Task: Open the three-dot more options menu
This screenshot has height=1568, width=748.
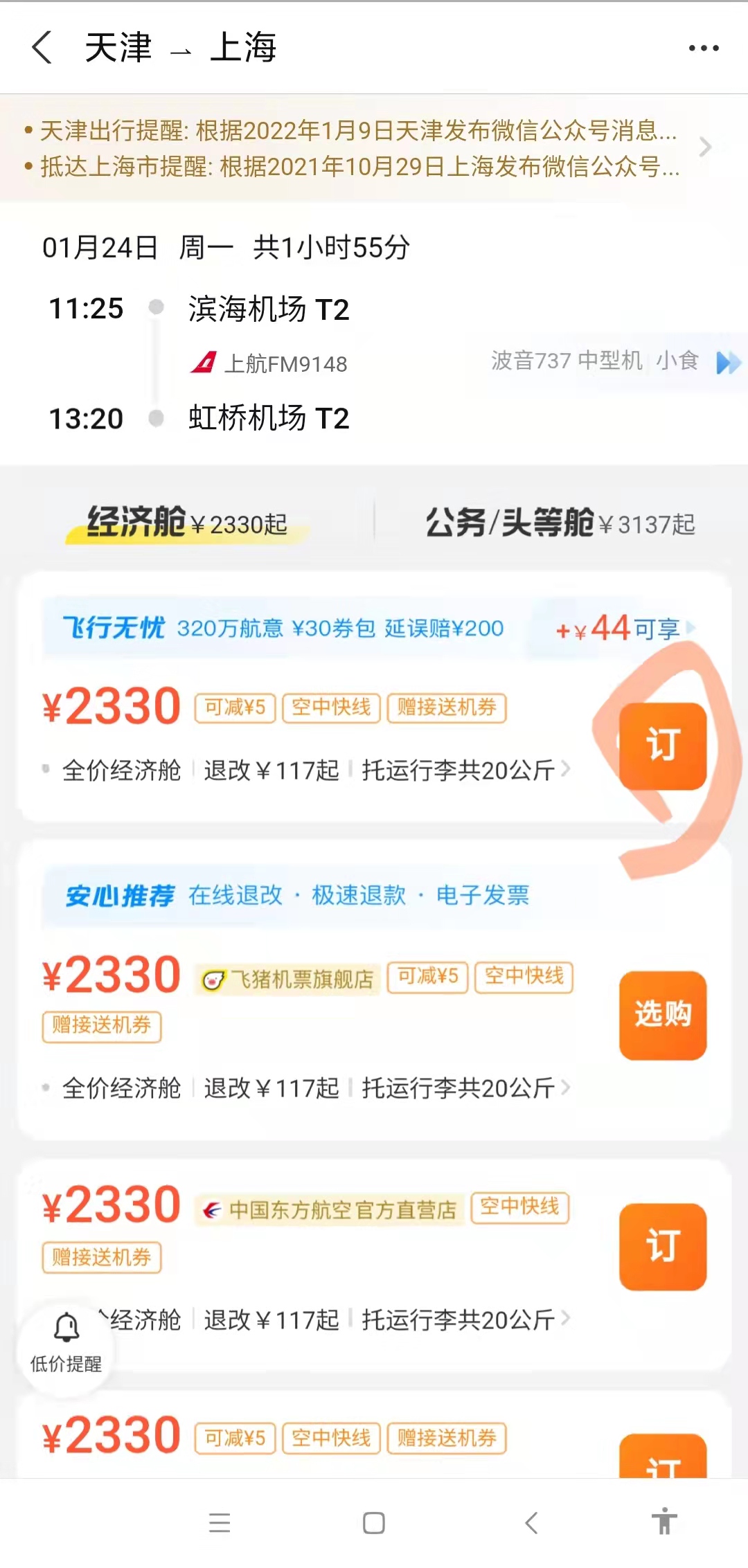Action: 702,47
